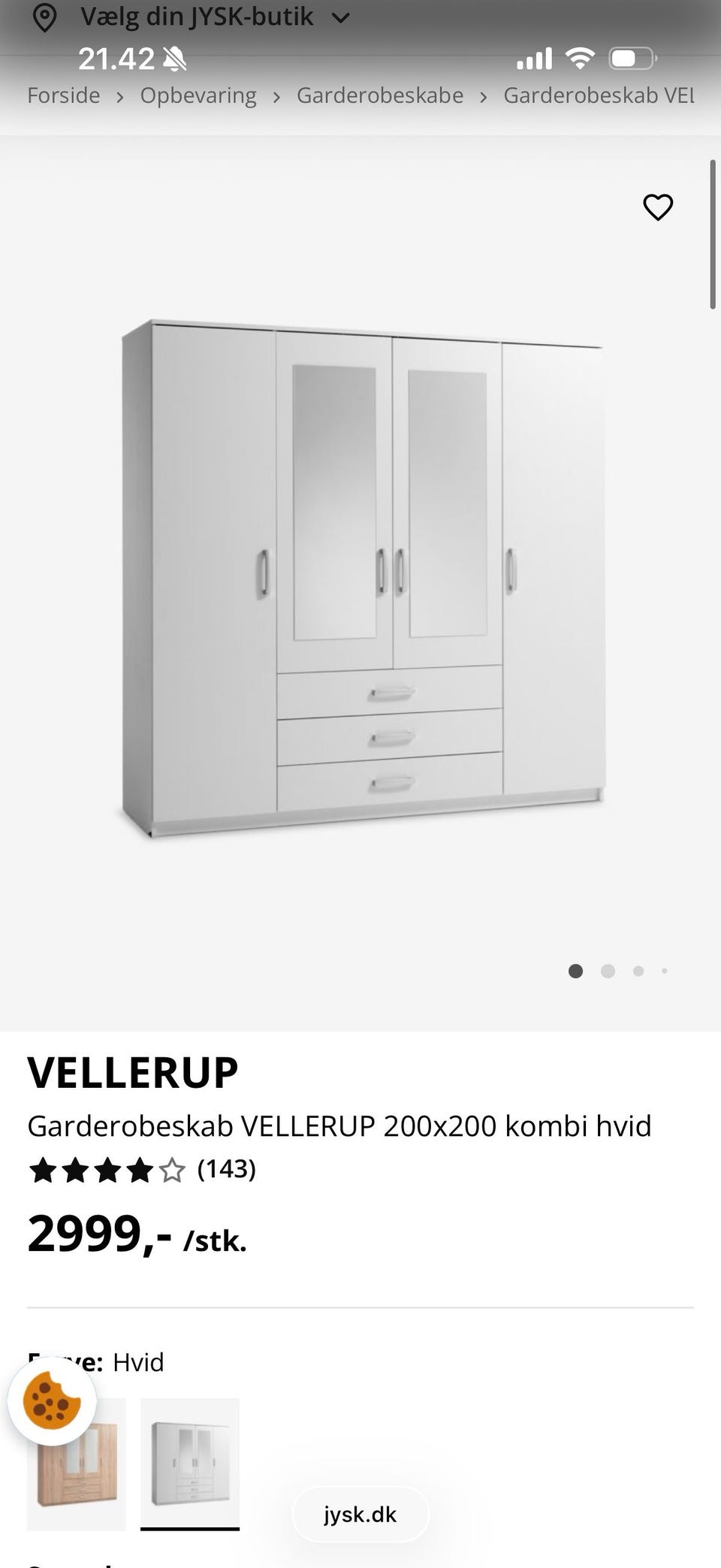The height and width of the screenshot is (1568, 721).
Task: Toggle the wishlist heart icon
Action: (x=658, y=208)
